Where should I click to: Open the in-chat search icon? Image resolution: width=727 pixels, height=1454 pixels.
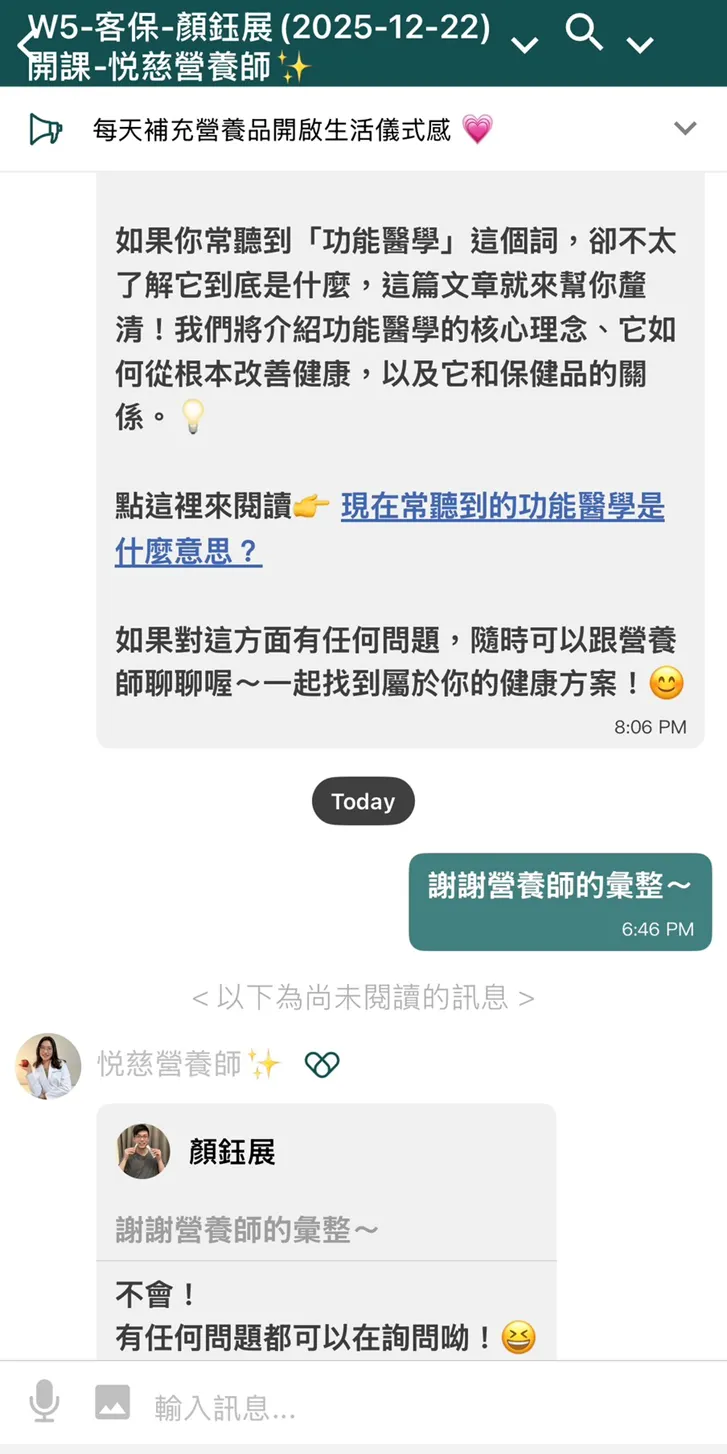(x=585, y=34)
